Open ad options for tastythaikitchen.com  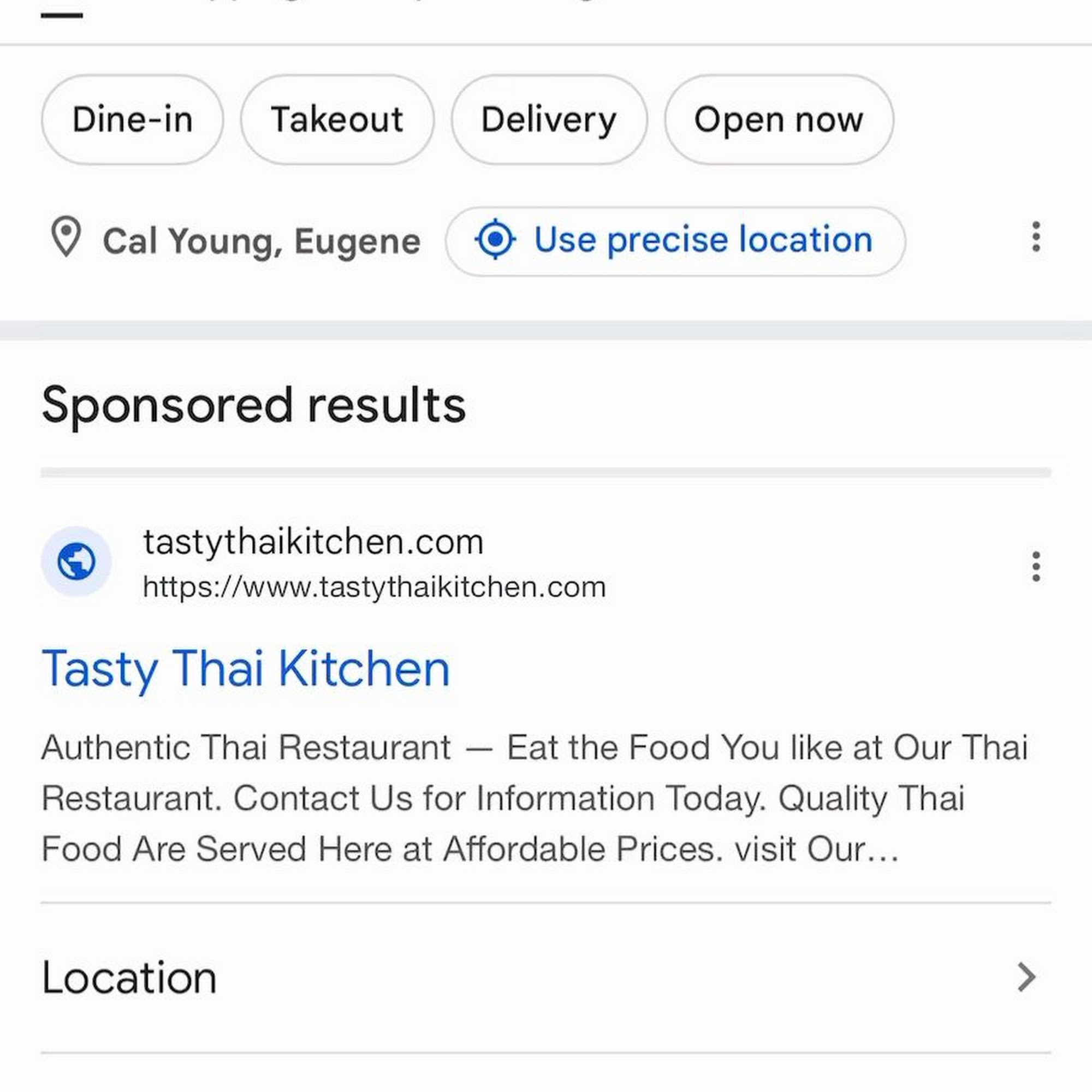(x=1035, y=566)
